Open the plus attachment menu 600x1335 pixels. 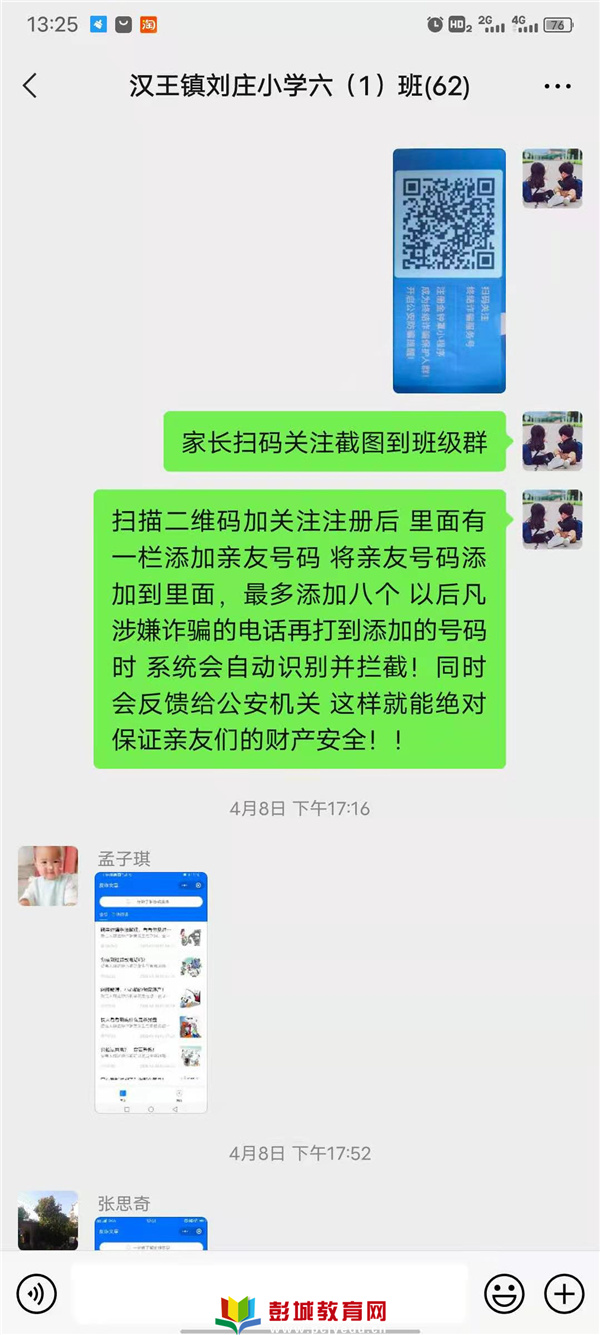pos(564,1294)
